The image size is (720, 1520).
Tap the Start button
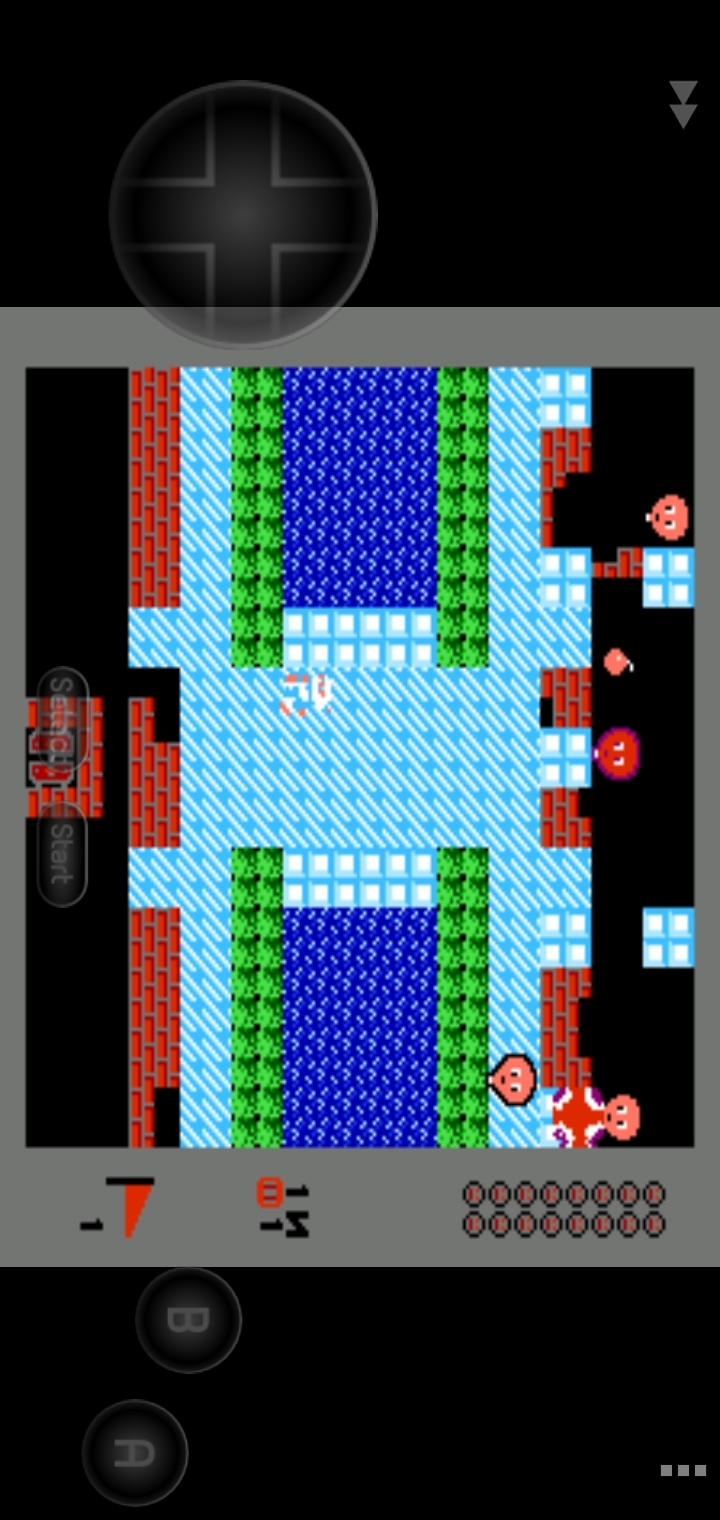62,853
